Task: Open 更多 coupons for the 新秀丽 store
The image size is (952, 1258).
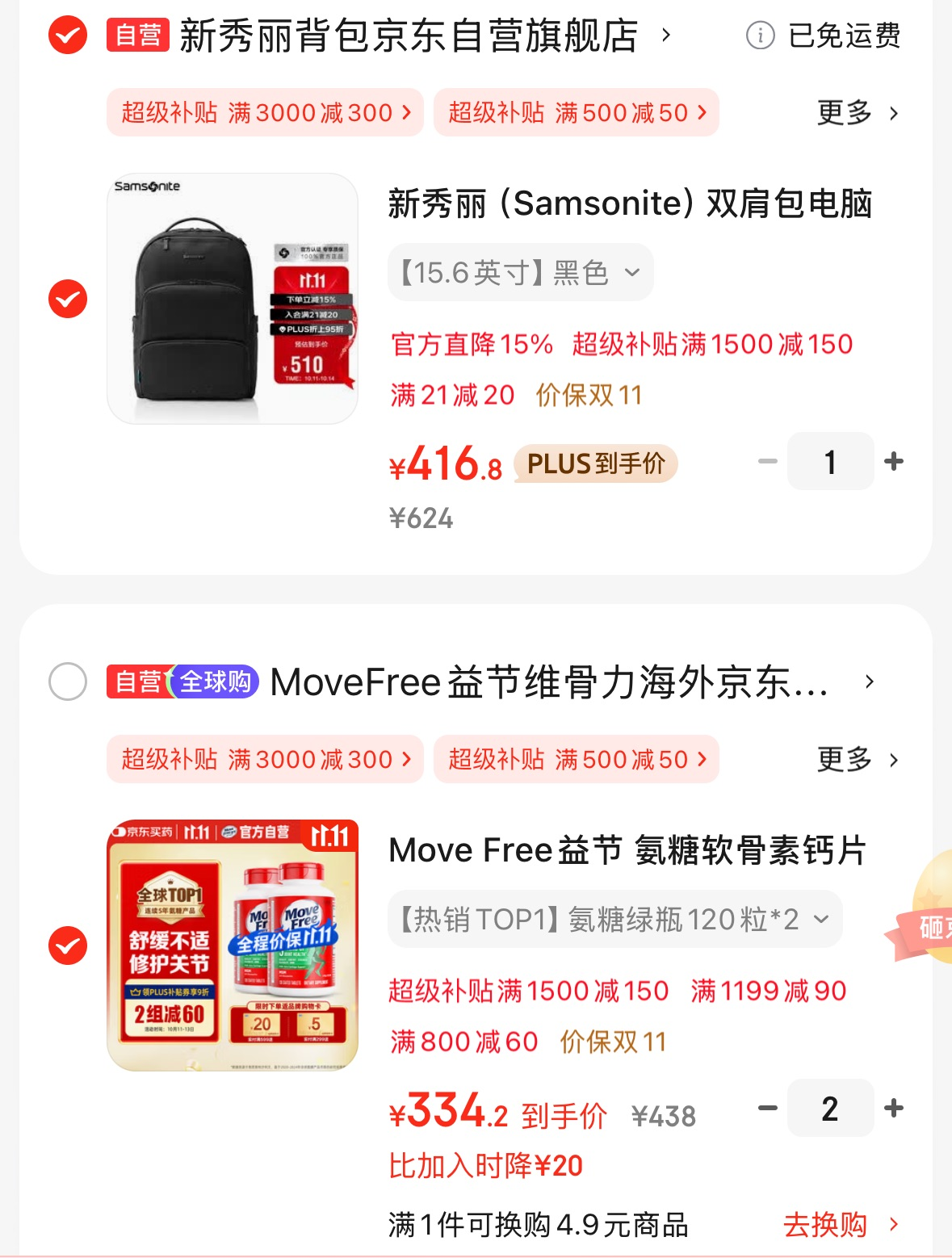Action: coord(858,113)
